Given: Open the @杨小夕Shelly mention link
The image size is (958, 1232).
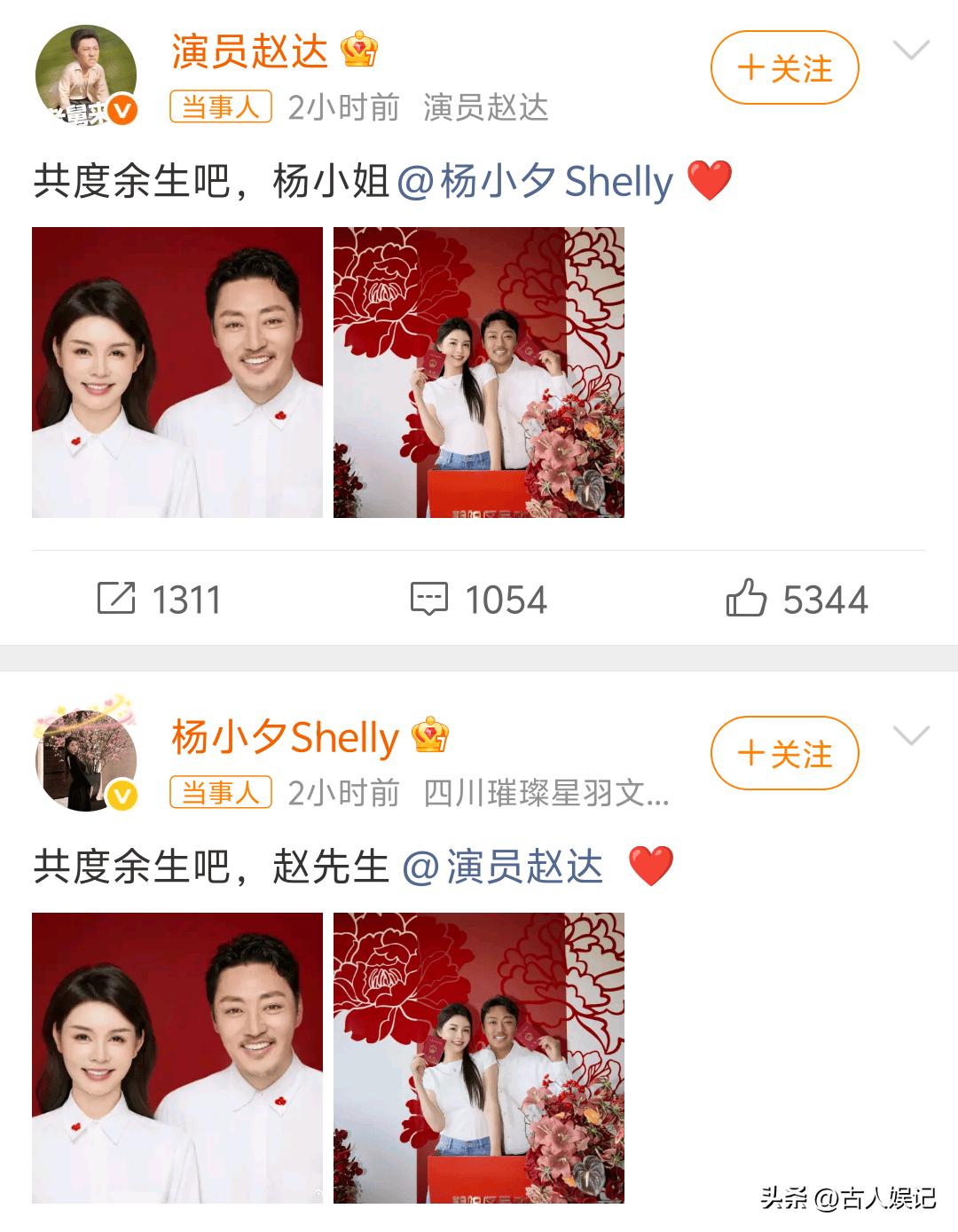Looking at the screenshot, I should pyautogui.click(x=535, y=182).
